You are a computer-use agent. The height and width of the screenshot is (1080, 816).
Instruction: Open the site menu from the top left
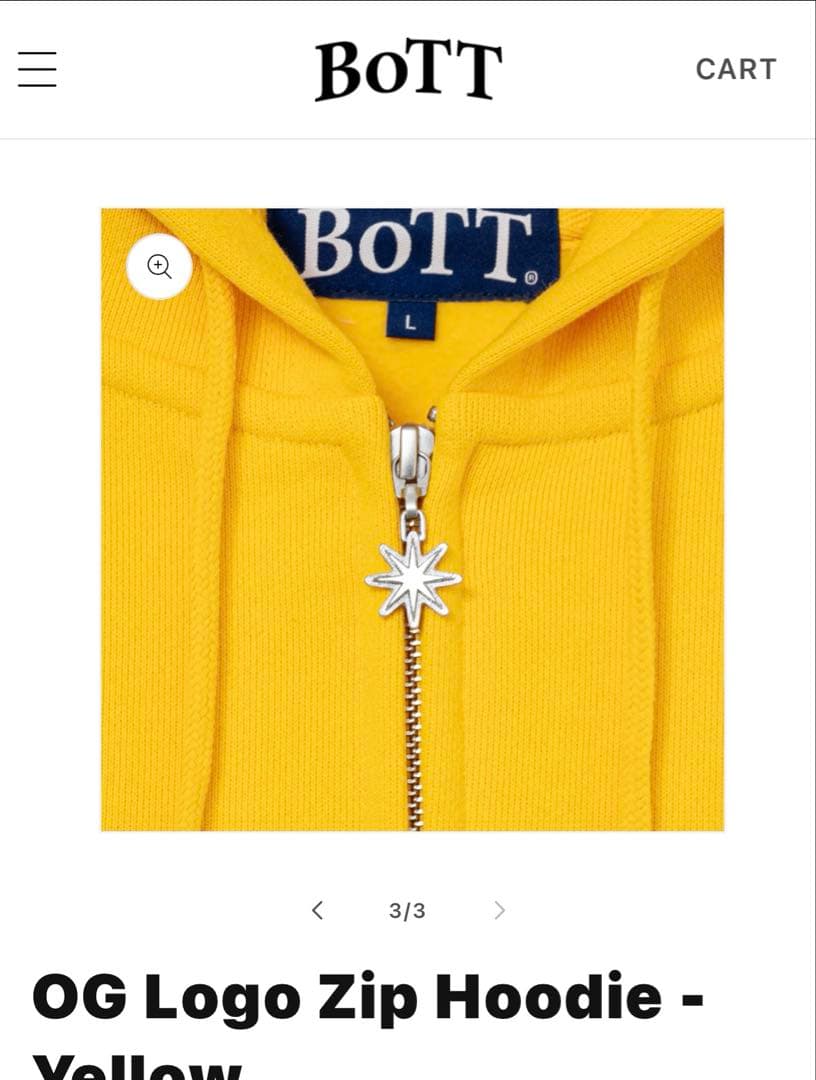coord(37,70)
